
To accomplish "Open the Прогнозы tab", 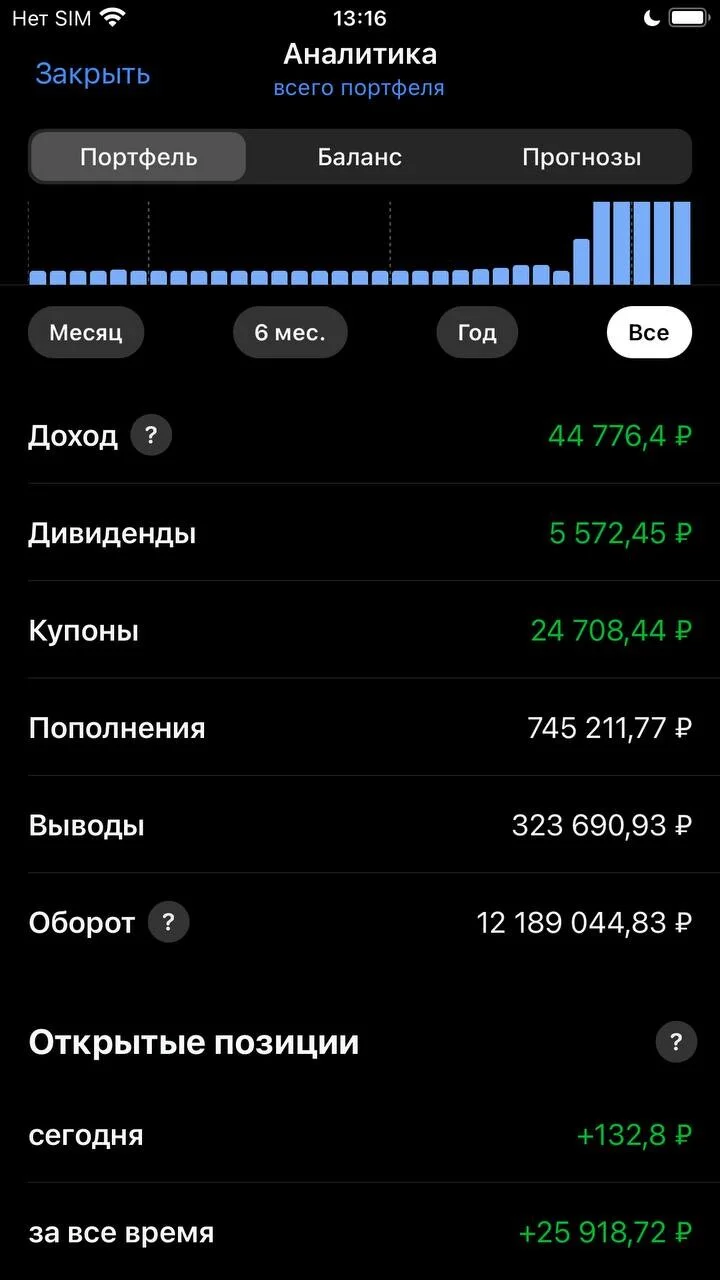I will 581,157.
